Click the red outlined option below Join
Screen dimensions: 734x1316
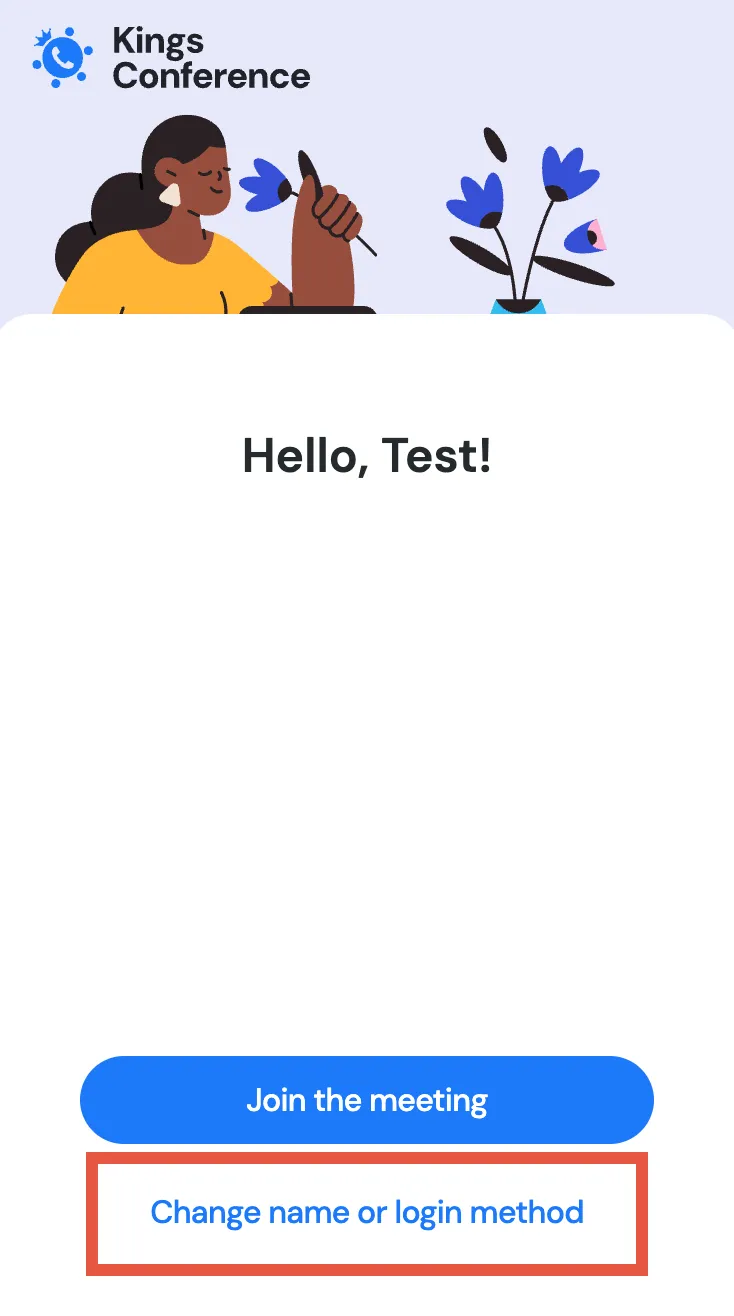click(x=366, y=1212)
